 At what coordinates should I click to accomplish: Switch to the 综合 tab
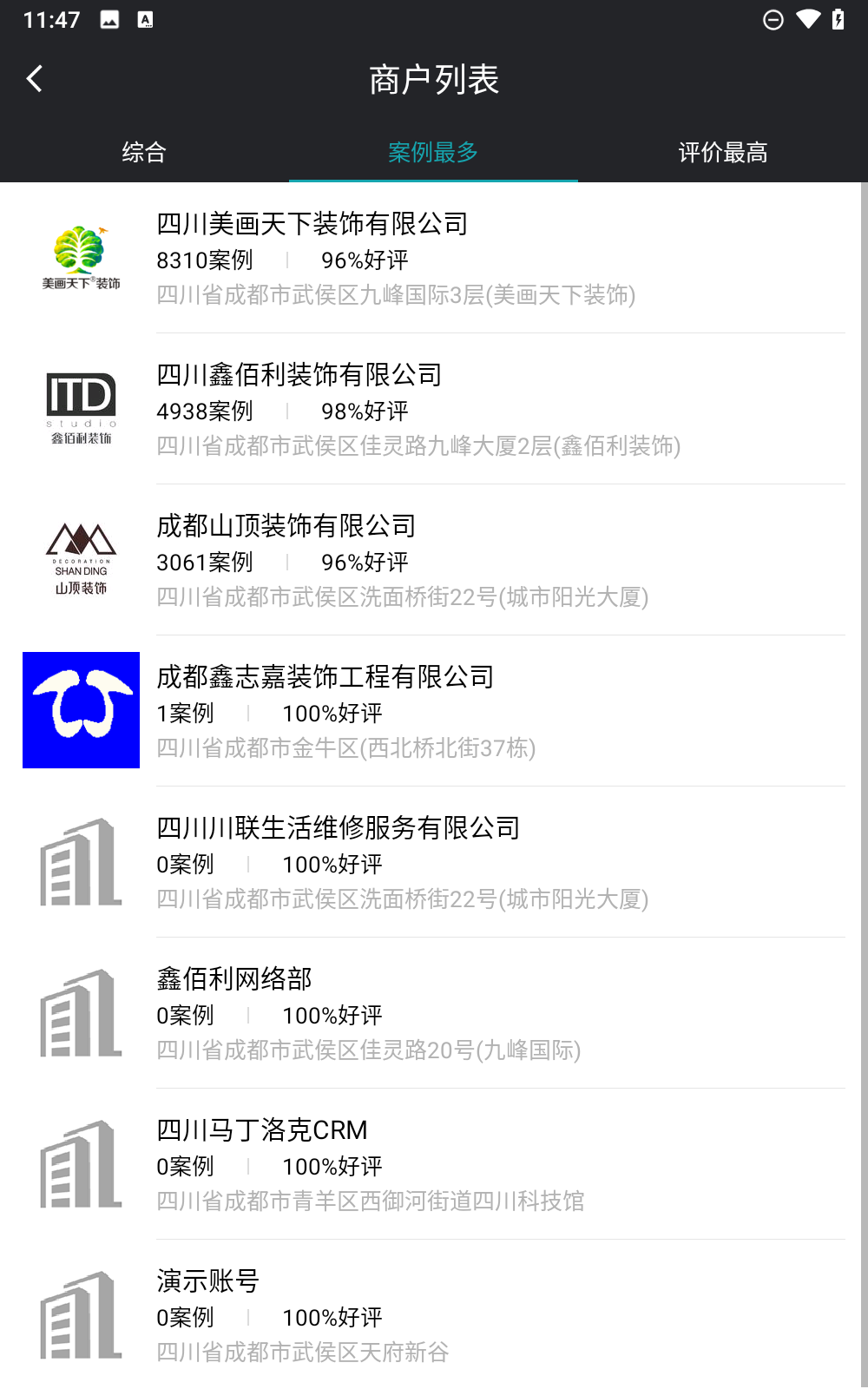(x=144, y=153)
